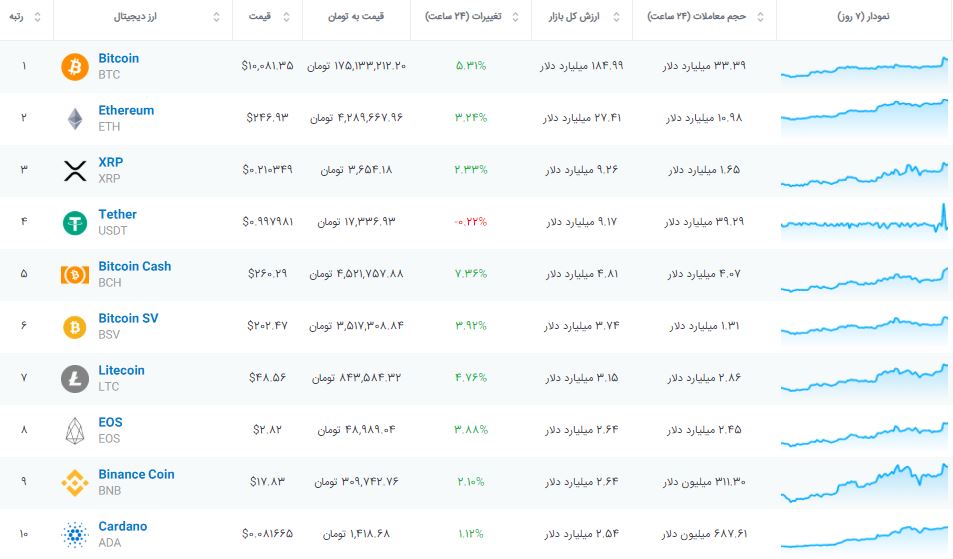
Task: Open the Bitcoin details link
Action: click(119, 58)
